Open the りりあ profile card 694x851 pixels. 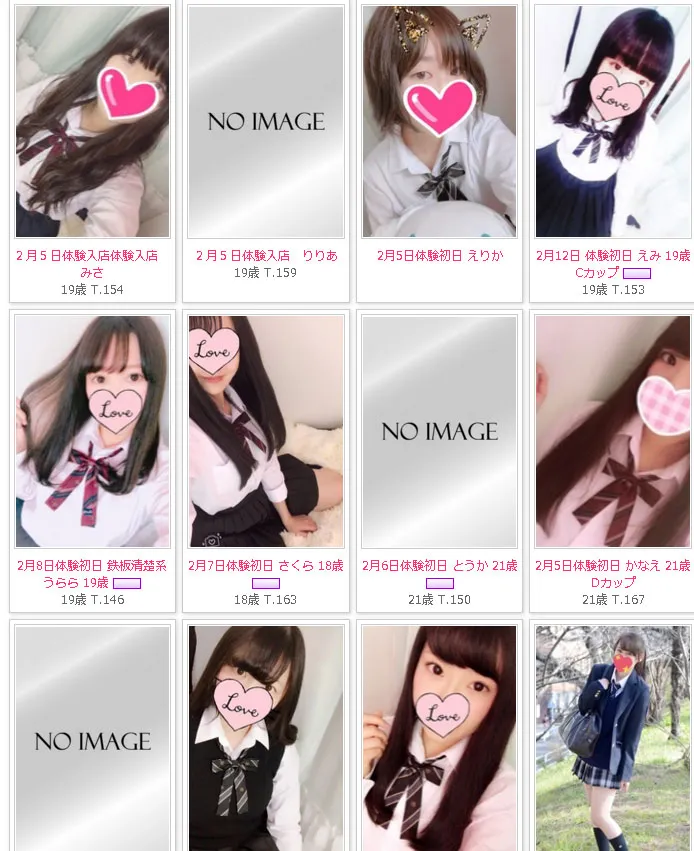tap(266, 121)
